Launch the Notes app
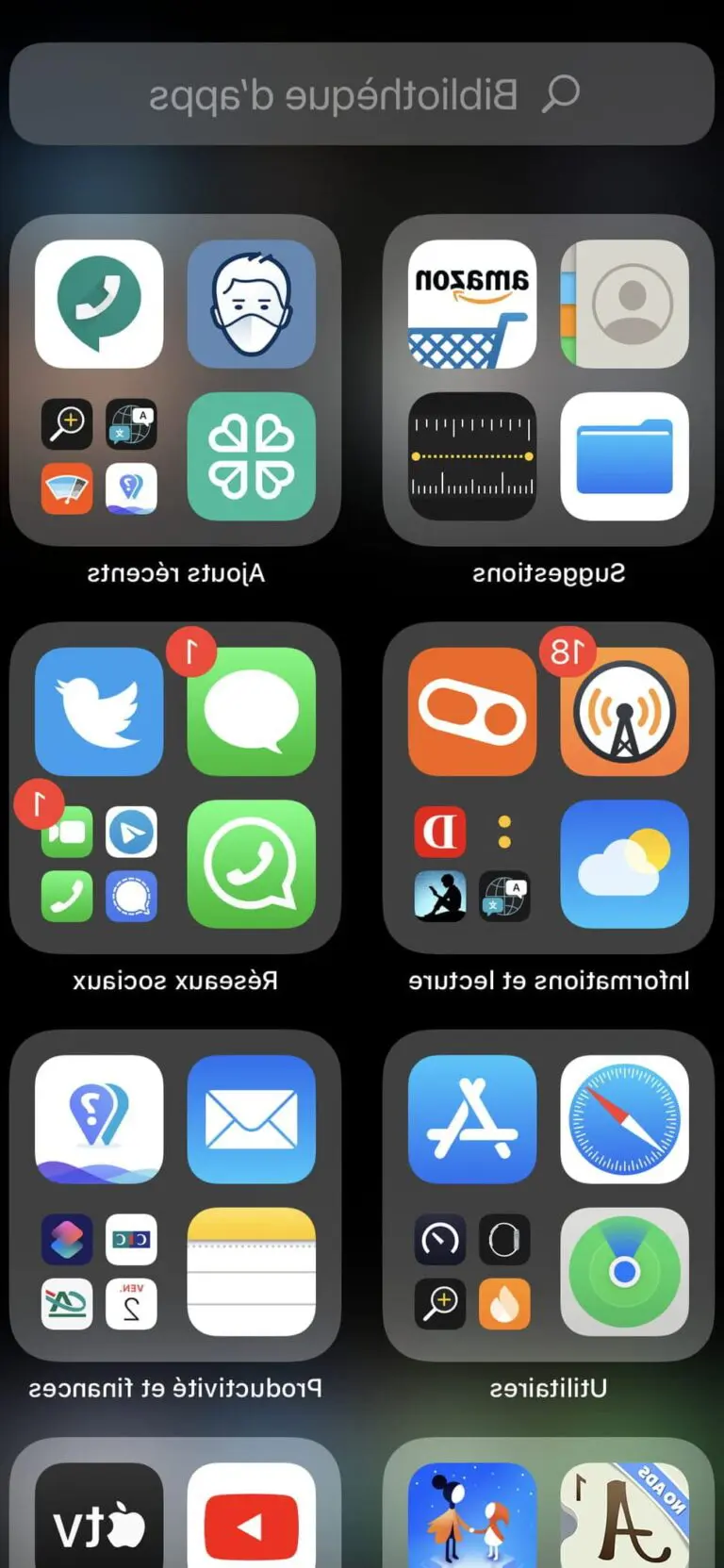Screen dimensions: 724x1568 [x=251, y=1271]
